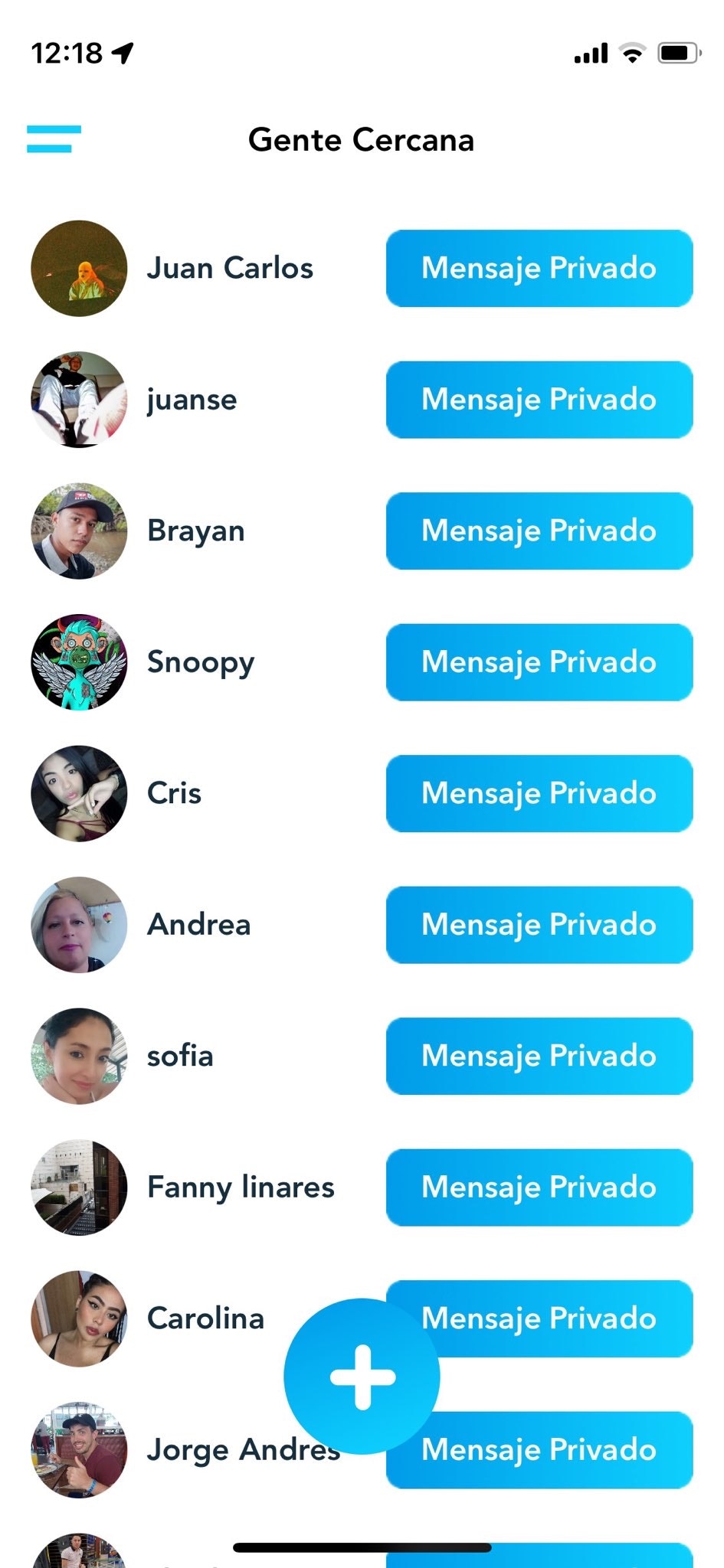Image resolution: width=724 pixels, height=1568 pixels.
Task: Send Snoopy a private message
Action: tap(539, 662)
